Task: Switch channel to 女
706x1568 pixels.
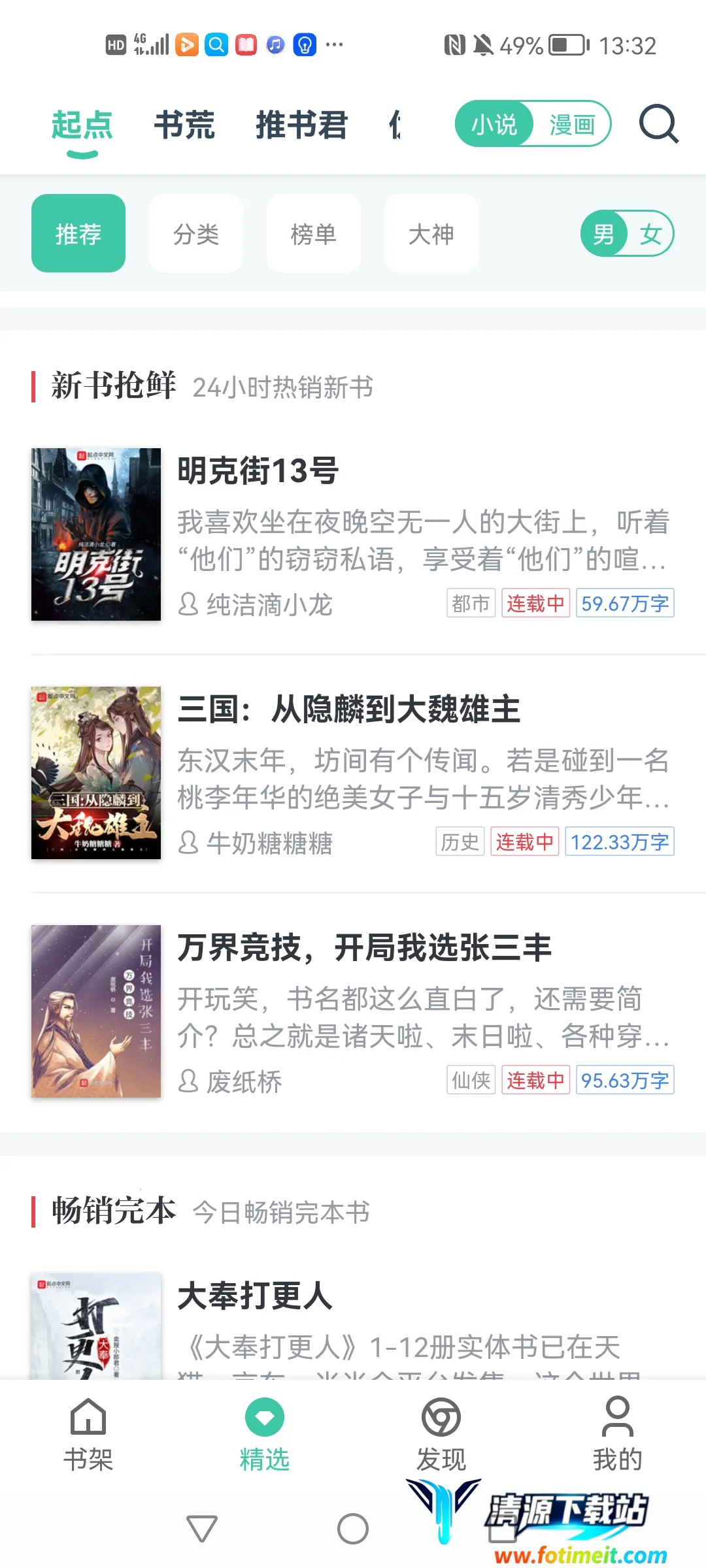Action: 651,233
